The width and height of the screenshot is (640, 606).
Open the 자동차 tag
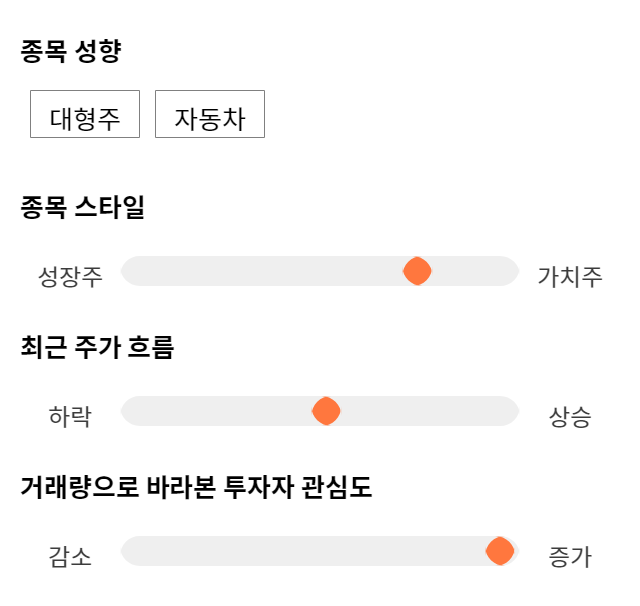(210, 114)
